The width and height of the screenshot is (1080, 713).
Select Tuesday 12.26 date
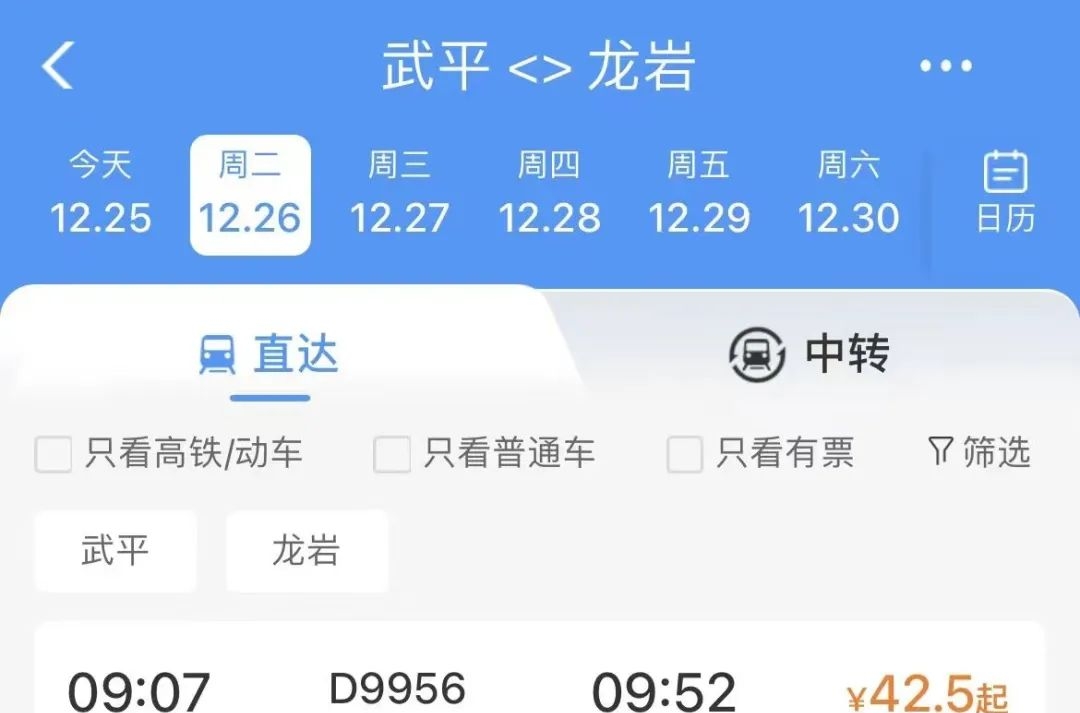click(x=250, y=195)
